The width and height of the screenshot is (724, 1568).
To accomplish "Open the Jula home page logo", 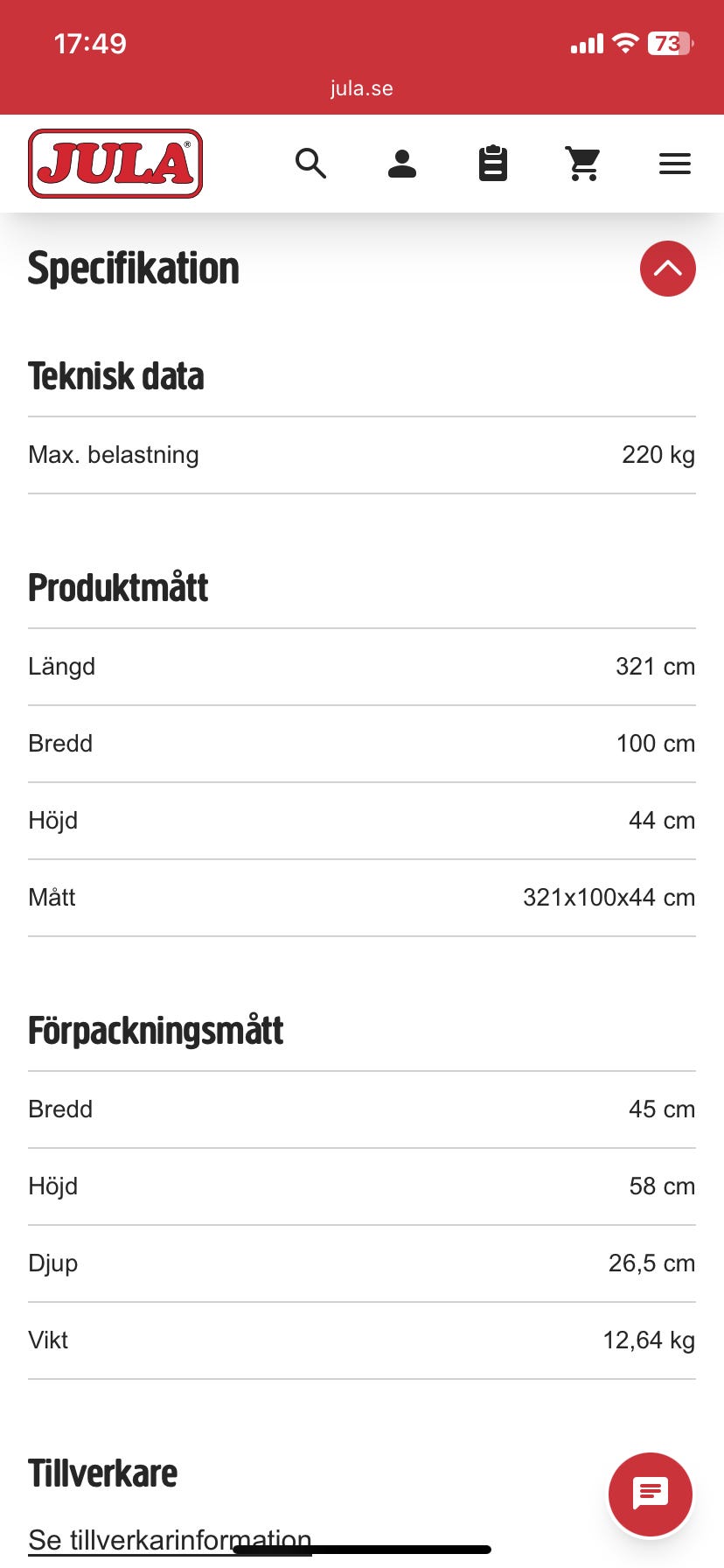I will point(115,164).
